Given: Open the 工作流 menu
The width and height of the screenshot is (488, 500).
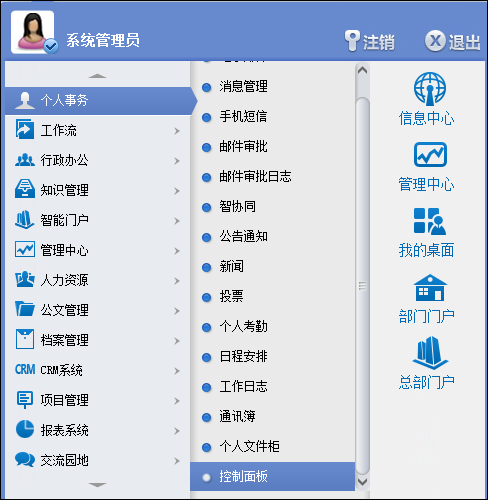Looking at the screenshot, I should click(x=98, y=130).
